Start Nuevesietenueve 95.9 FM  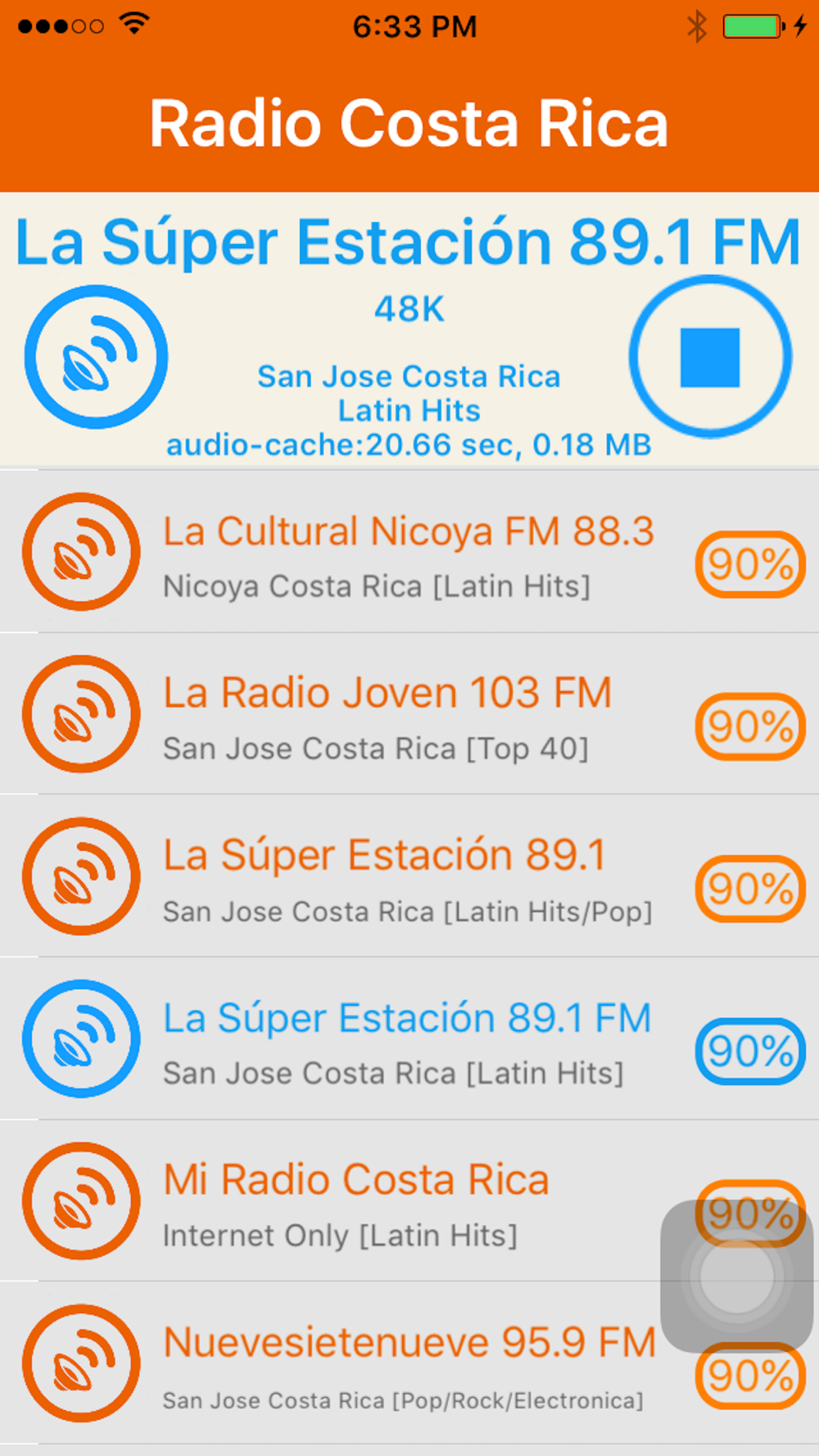coord(409,1363)
